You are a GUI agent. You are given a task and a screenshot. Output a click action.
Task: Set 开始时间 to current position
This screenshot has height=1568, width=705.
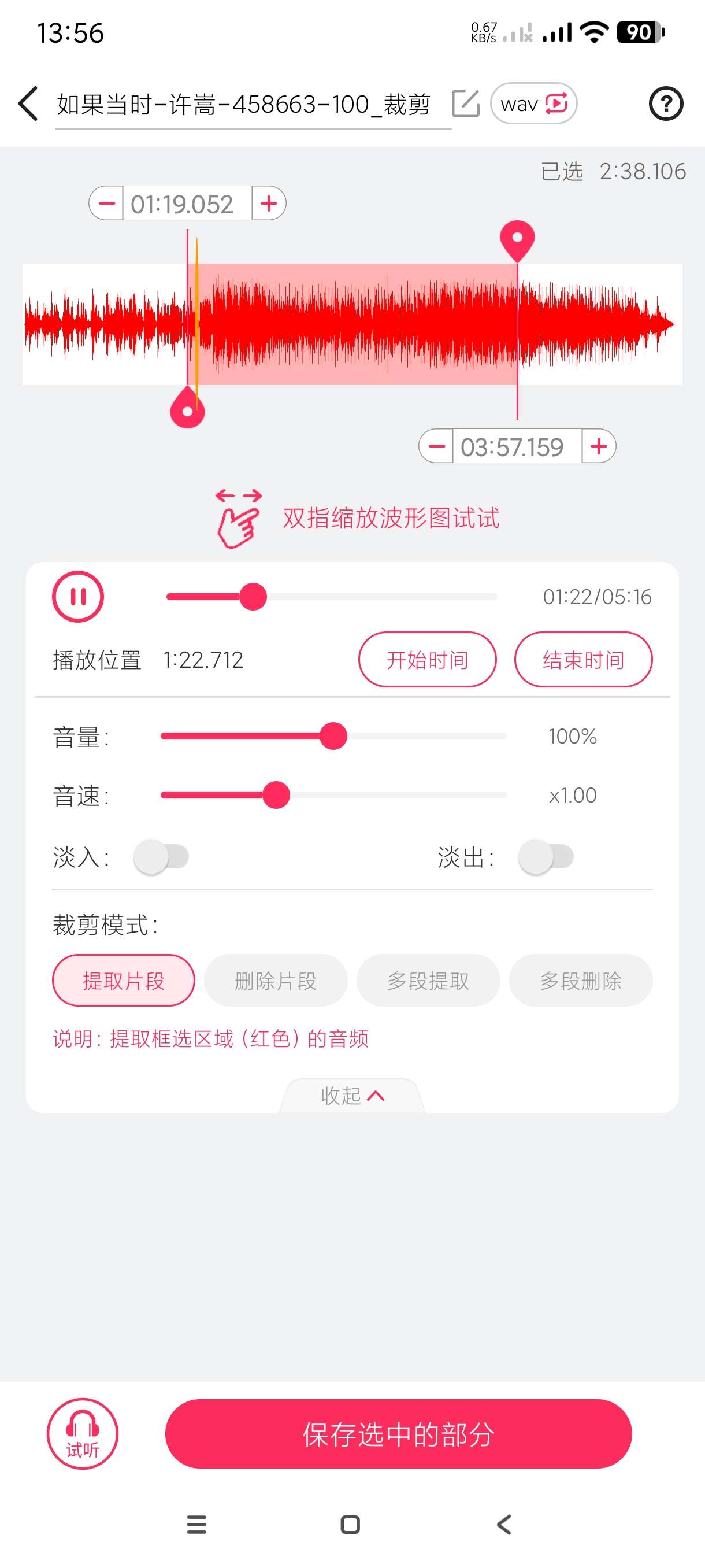[x=427, y=660]
